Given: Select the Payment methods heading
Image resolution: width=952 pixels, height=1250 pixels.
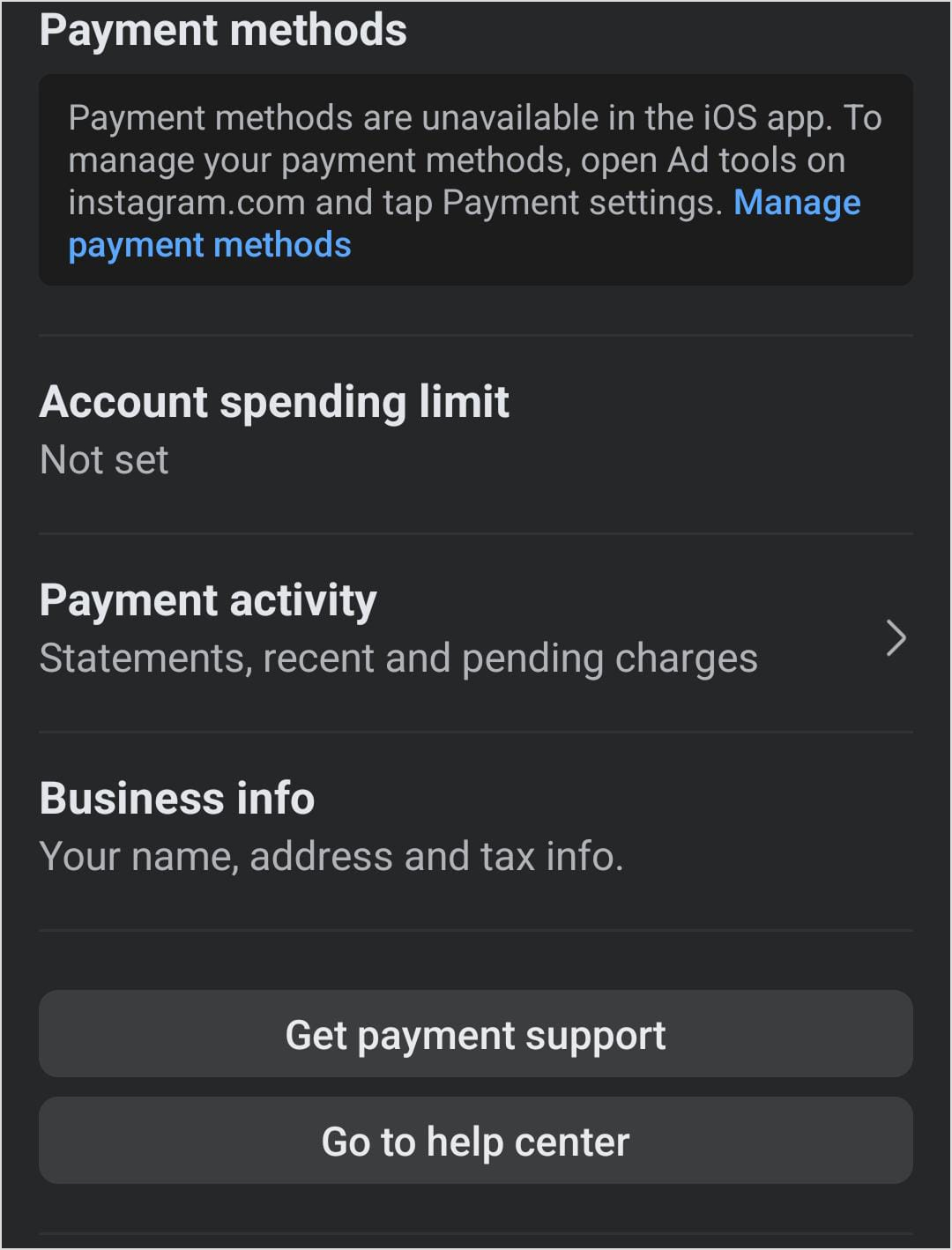Looking at the screenshot, I should pos(224,29).
